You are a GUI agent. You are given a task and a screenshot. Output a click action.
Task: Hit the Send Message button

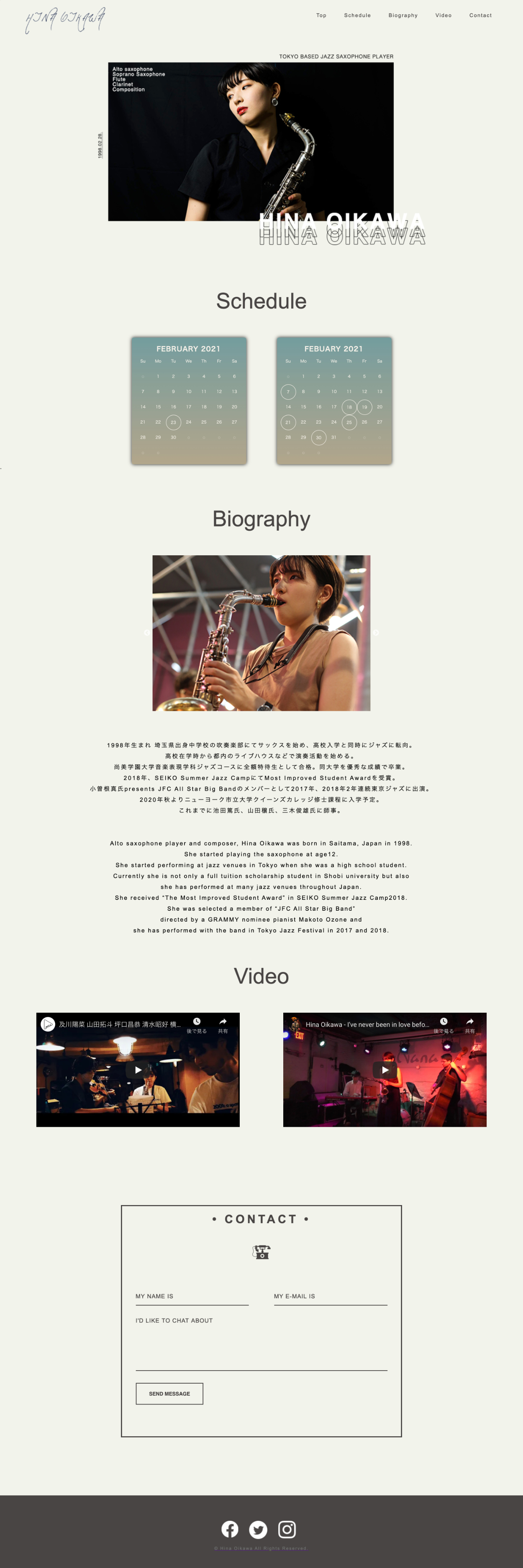[169, 1394]
